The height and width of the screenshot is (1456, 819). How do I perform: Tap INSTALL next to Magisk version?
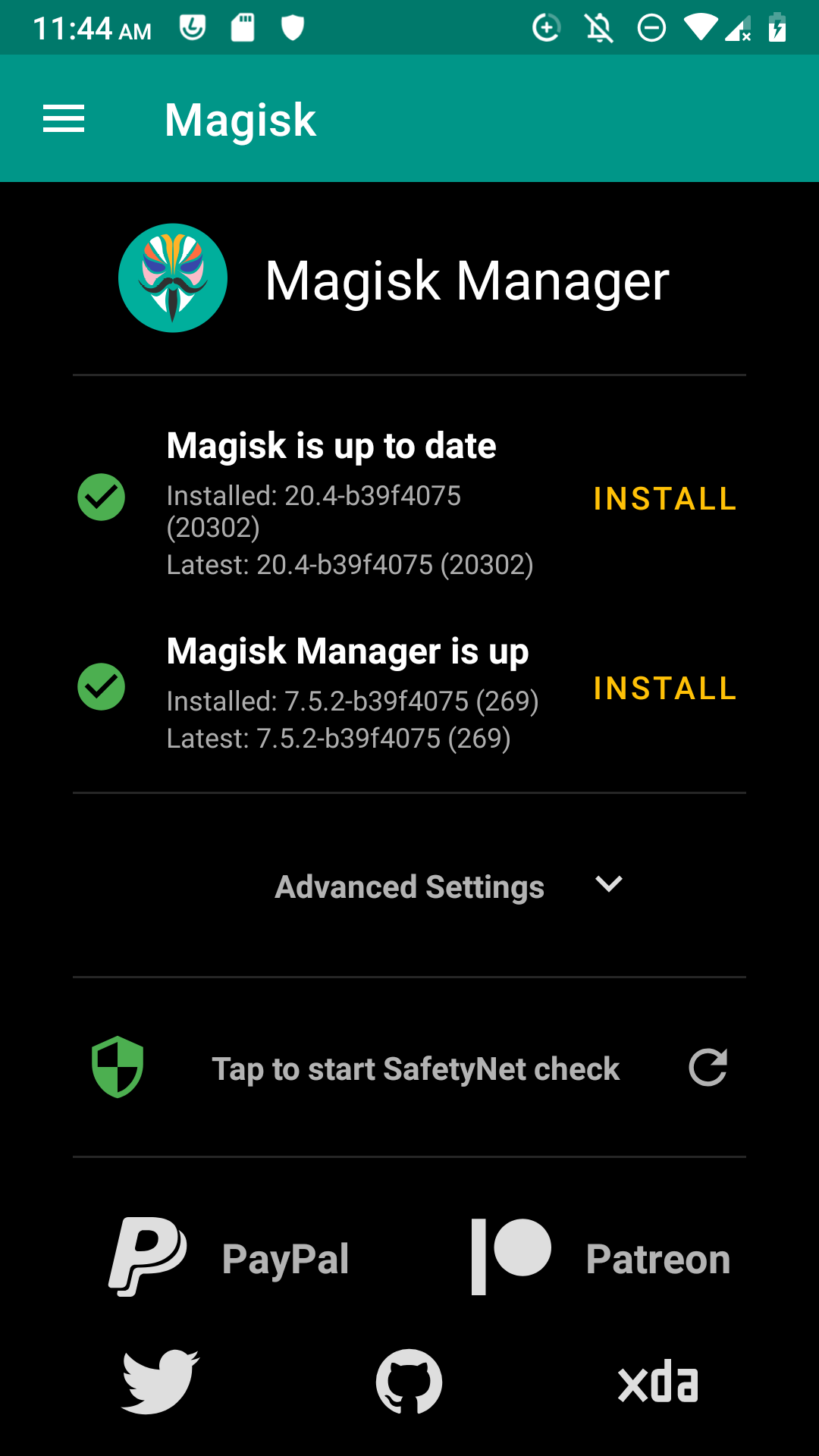click(665, 499)
